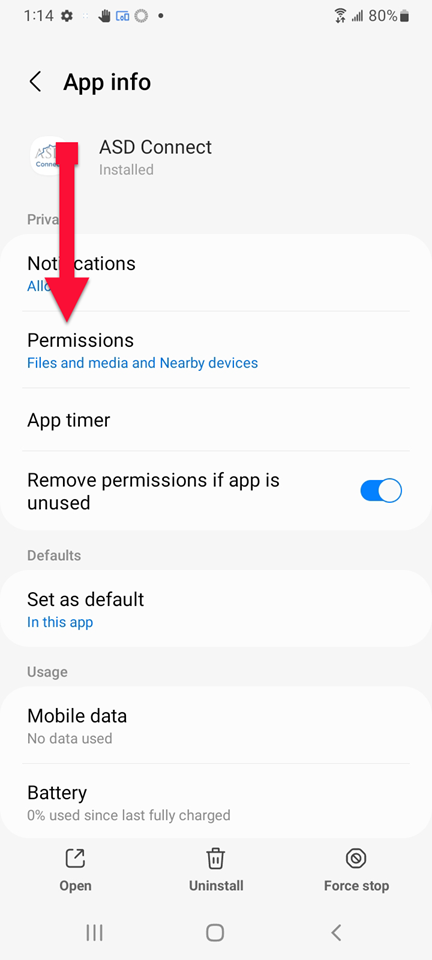432x960 pixels.
Task: Open App timer
Action: click(x=216, y=420)
